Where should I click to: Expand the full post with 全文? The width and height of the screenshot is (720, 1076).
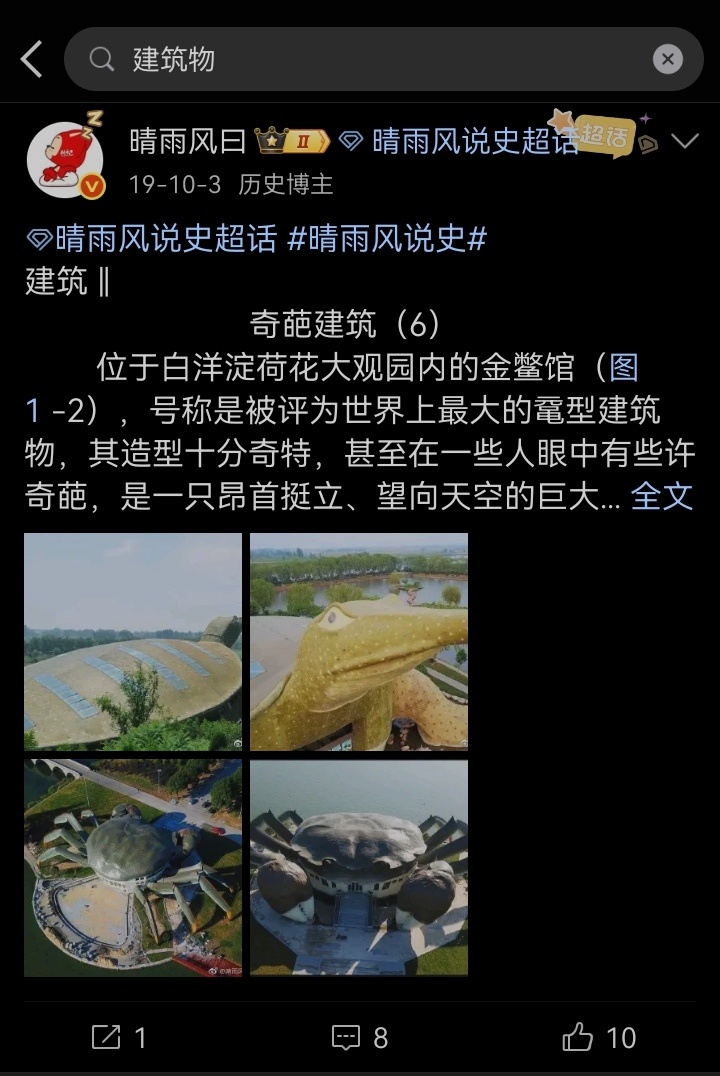tap(662, 496)
